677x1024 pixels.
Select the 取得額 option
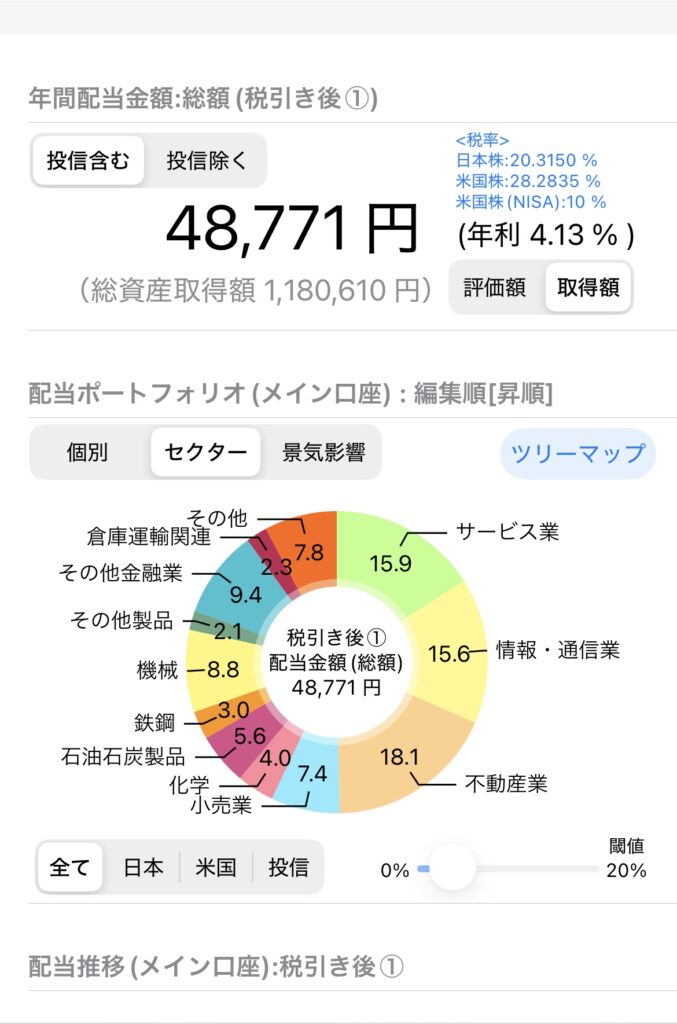(588, 287)
